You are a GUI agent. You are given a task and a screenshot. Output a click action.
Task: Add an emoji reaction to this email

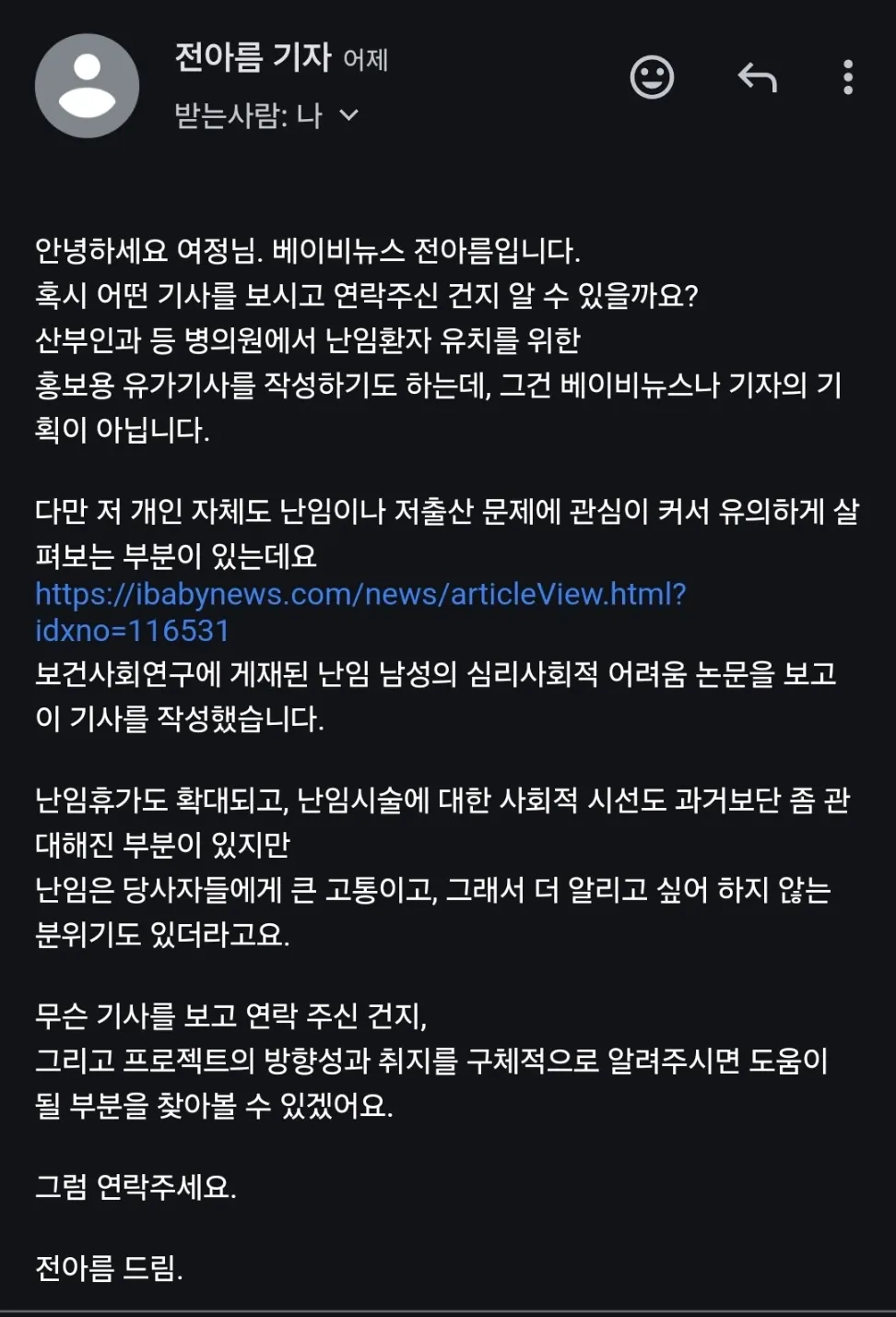tap(652, 77)
